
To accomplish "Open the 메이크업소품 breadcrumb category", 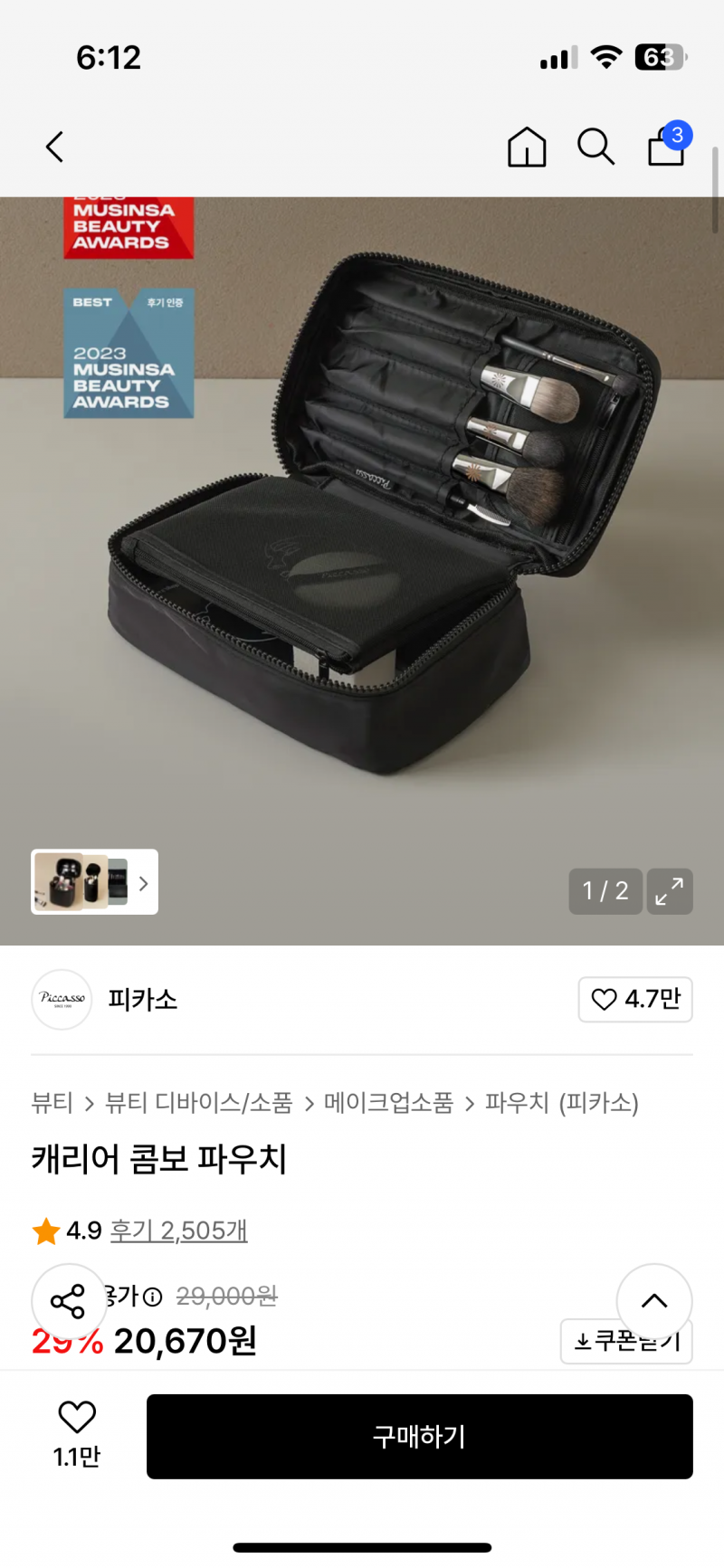I will (x=387, y=1104).
